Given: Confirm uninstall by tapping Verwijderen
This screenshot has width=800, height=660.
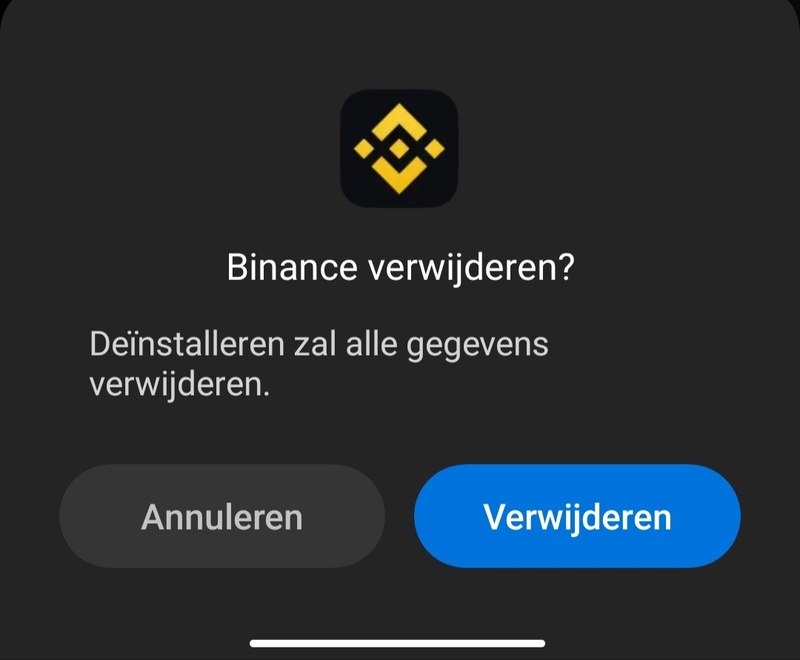Looking at the screenshot, I should [x=577, y=517].
